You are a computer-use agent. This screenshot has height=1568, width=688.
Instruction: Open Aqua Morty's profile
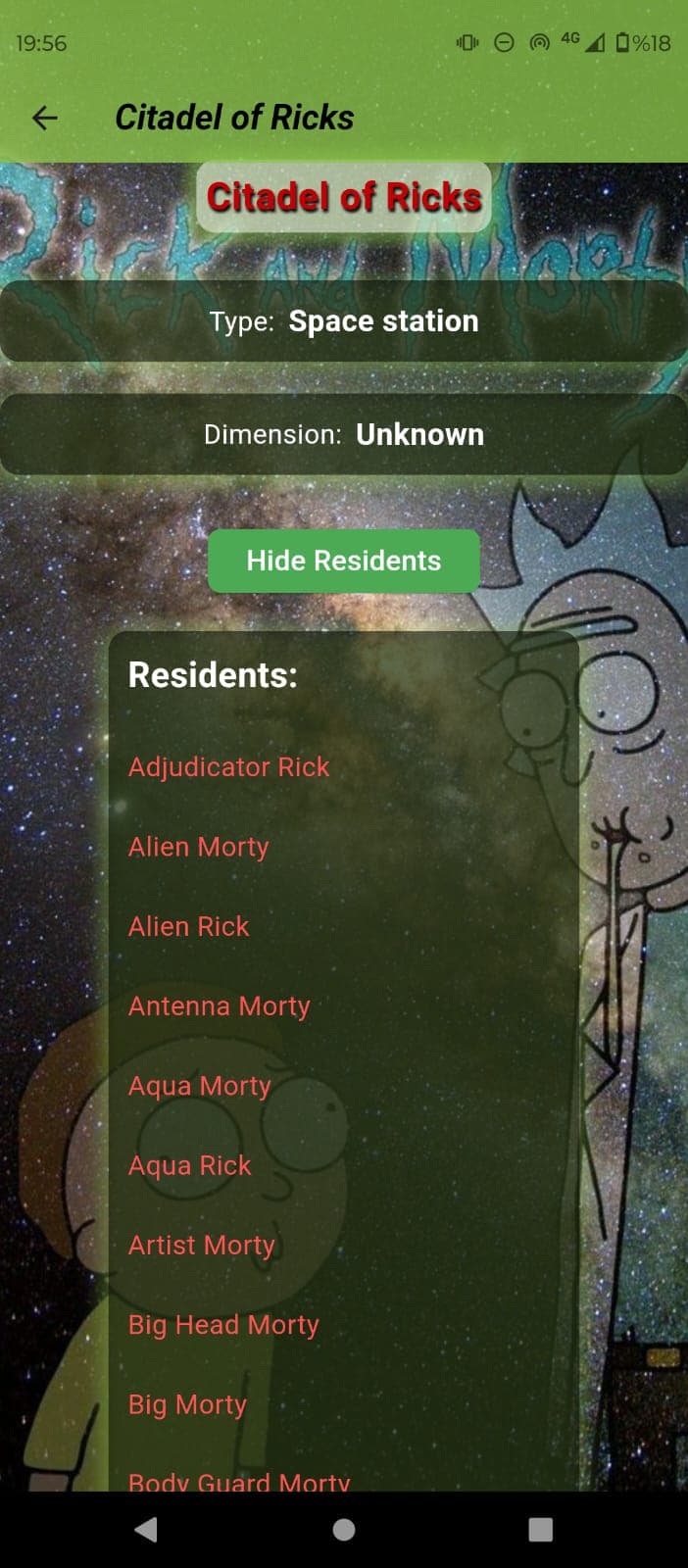(x=199, y=1086)
